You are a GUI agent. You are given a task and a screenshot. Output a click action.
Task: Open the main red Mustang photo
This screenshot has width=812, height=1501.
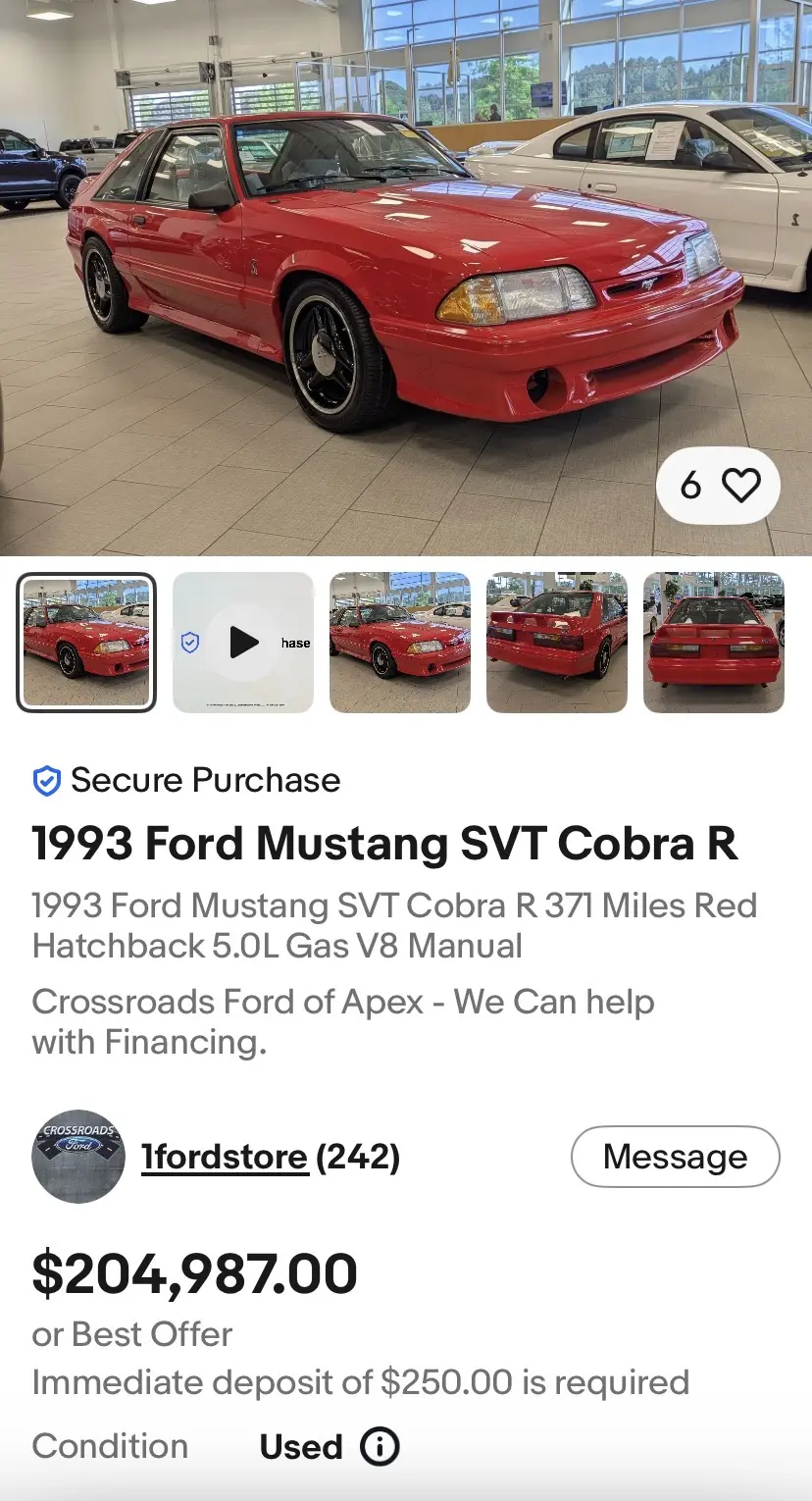[x=406, y=278]
